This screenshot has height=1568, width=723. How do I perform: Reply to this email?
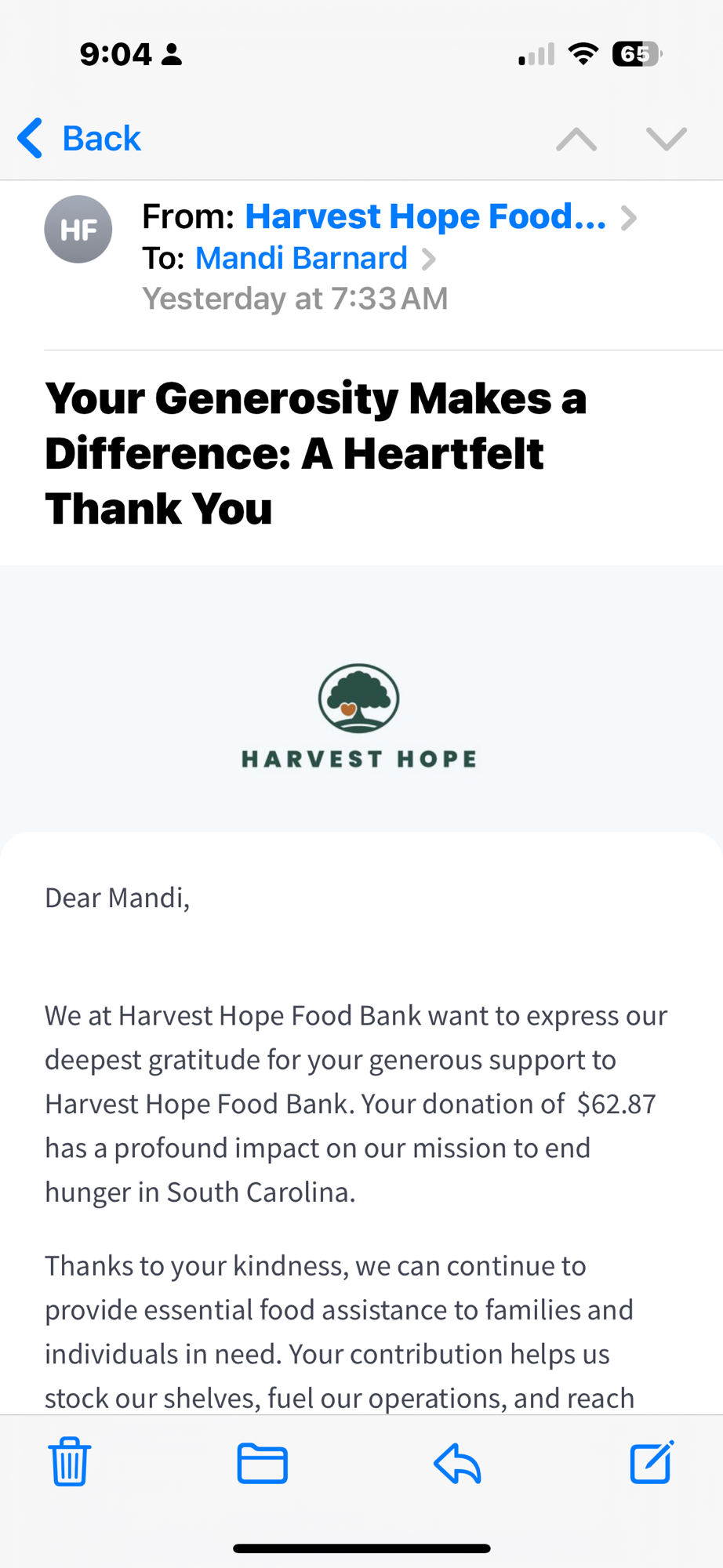[x=457, y=1463]
